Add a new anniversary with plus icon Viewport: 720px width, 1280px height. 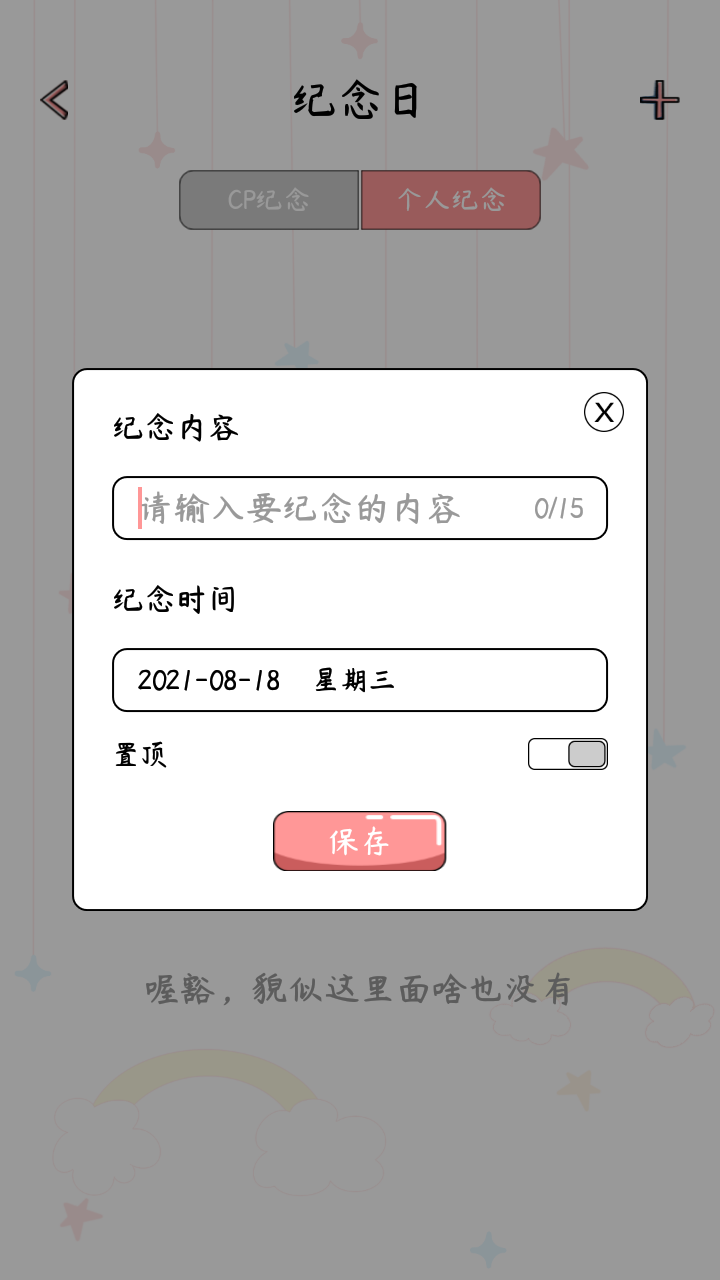click(x=659, y=100)
